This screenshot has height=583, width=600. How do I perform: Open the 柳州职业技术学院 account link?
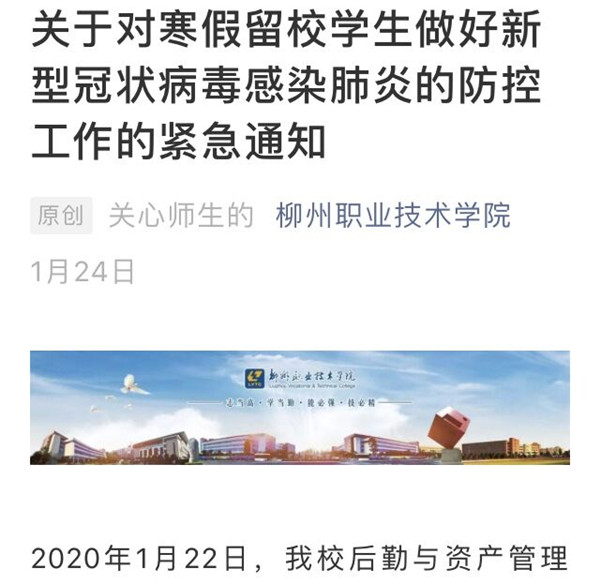[393, 215]
